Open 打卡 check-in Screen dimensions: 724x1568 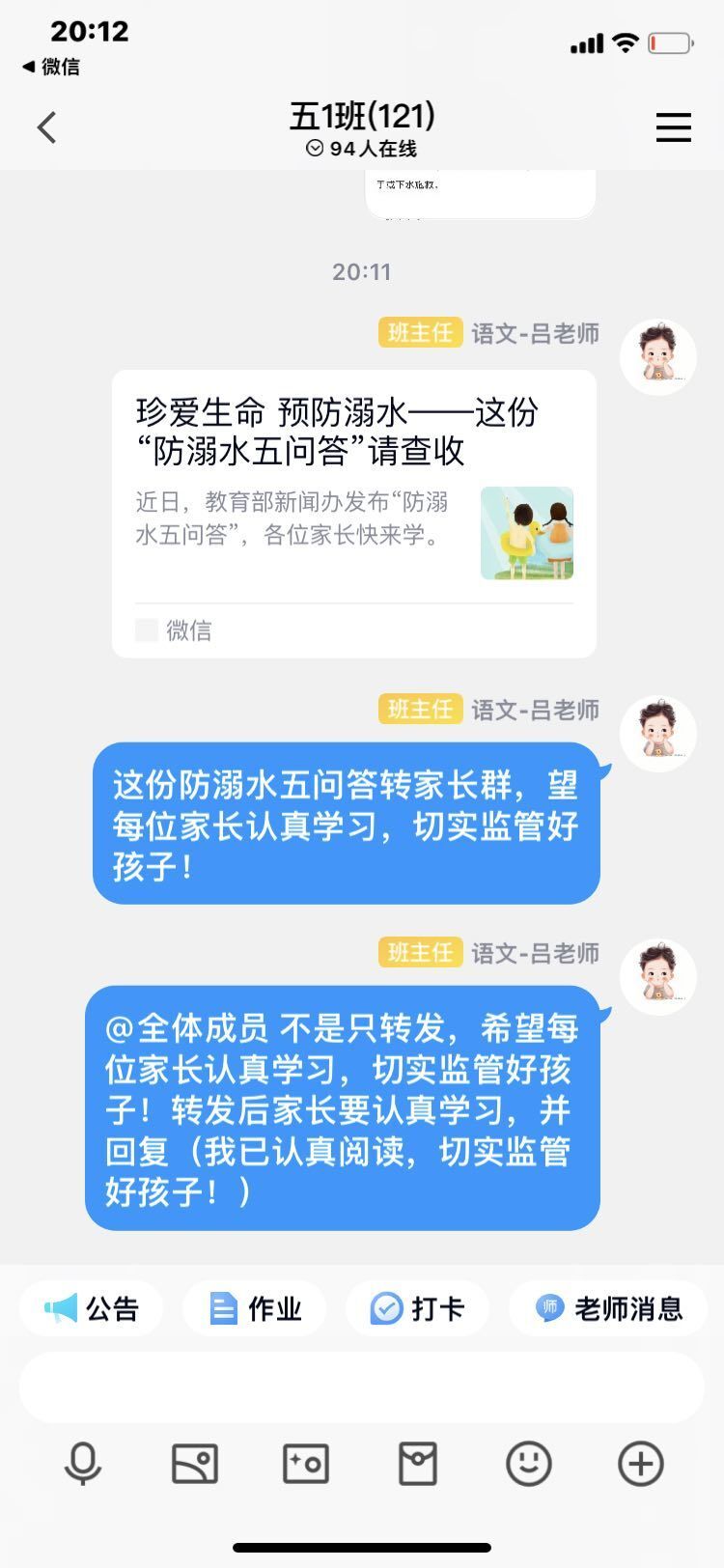click(x=418, y=1308)
